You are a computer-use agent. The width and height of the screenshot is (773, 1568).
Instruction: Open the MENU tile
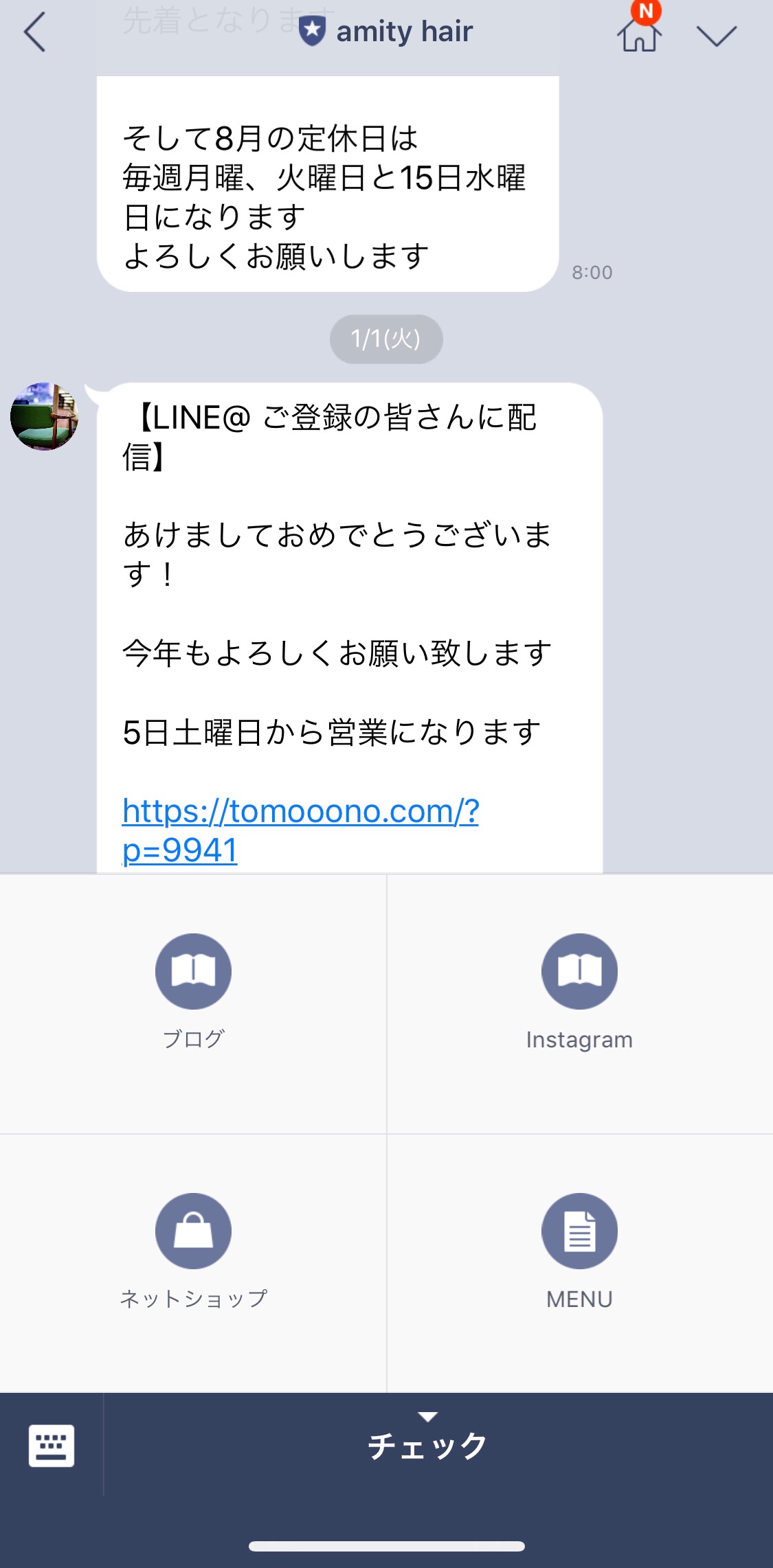580,1263
